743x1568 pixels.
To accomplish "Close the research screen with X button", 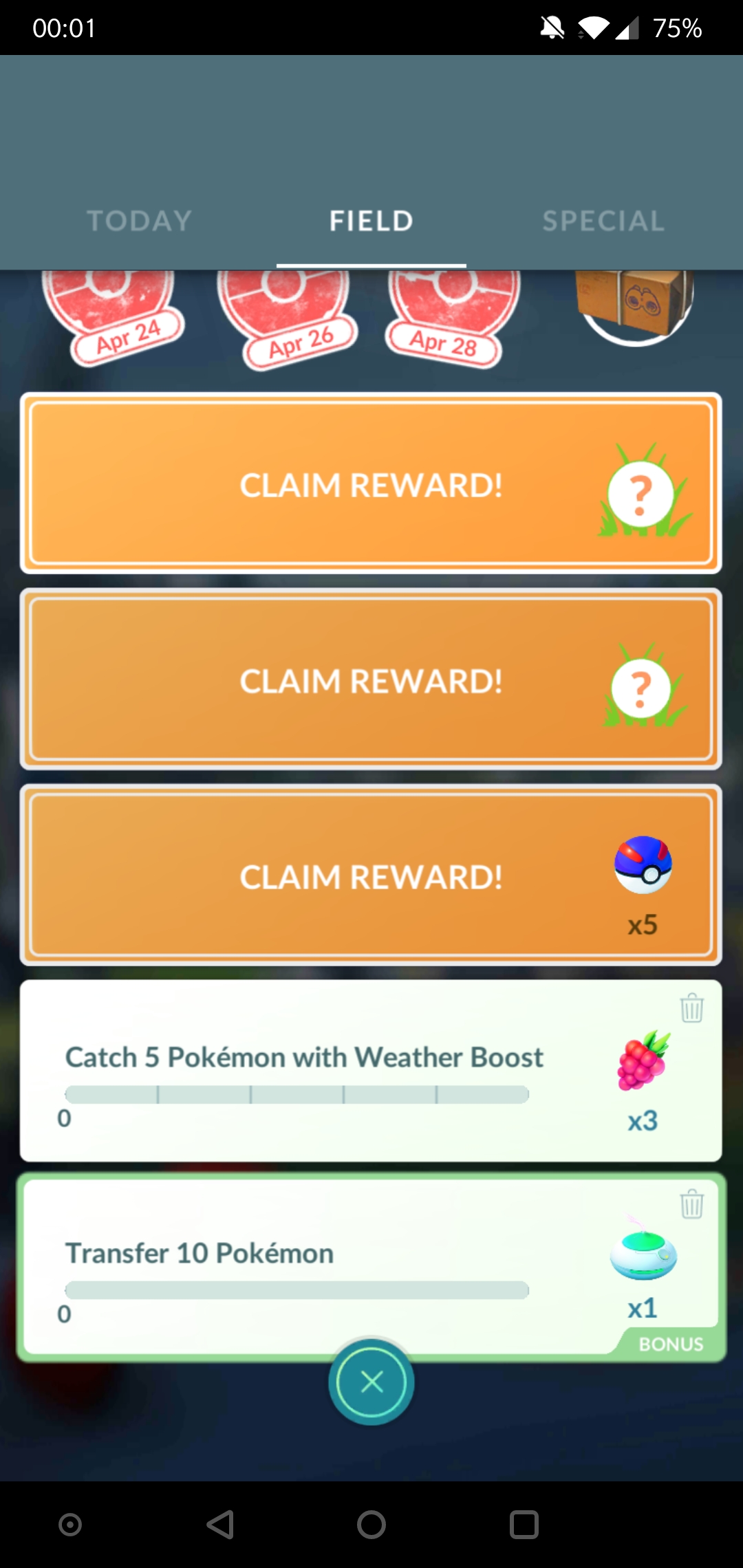I will (371, 1382).
